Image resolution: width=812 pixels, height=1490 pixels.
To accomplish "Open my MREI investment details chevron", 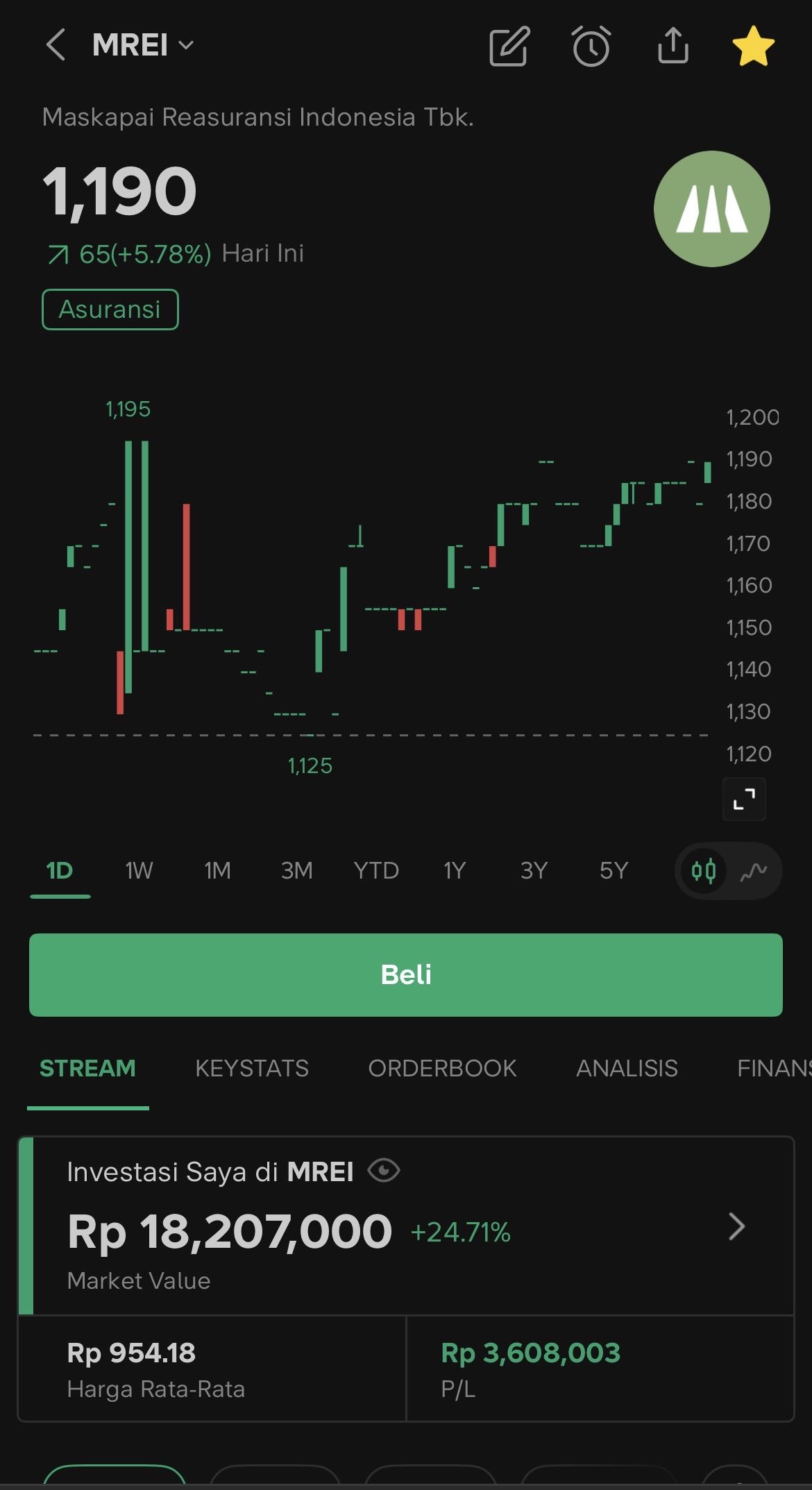I will [736, 1226].
